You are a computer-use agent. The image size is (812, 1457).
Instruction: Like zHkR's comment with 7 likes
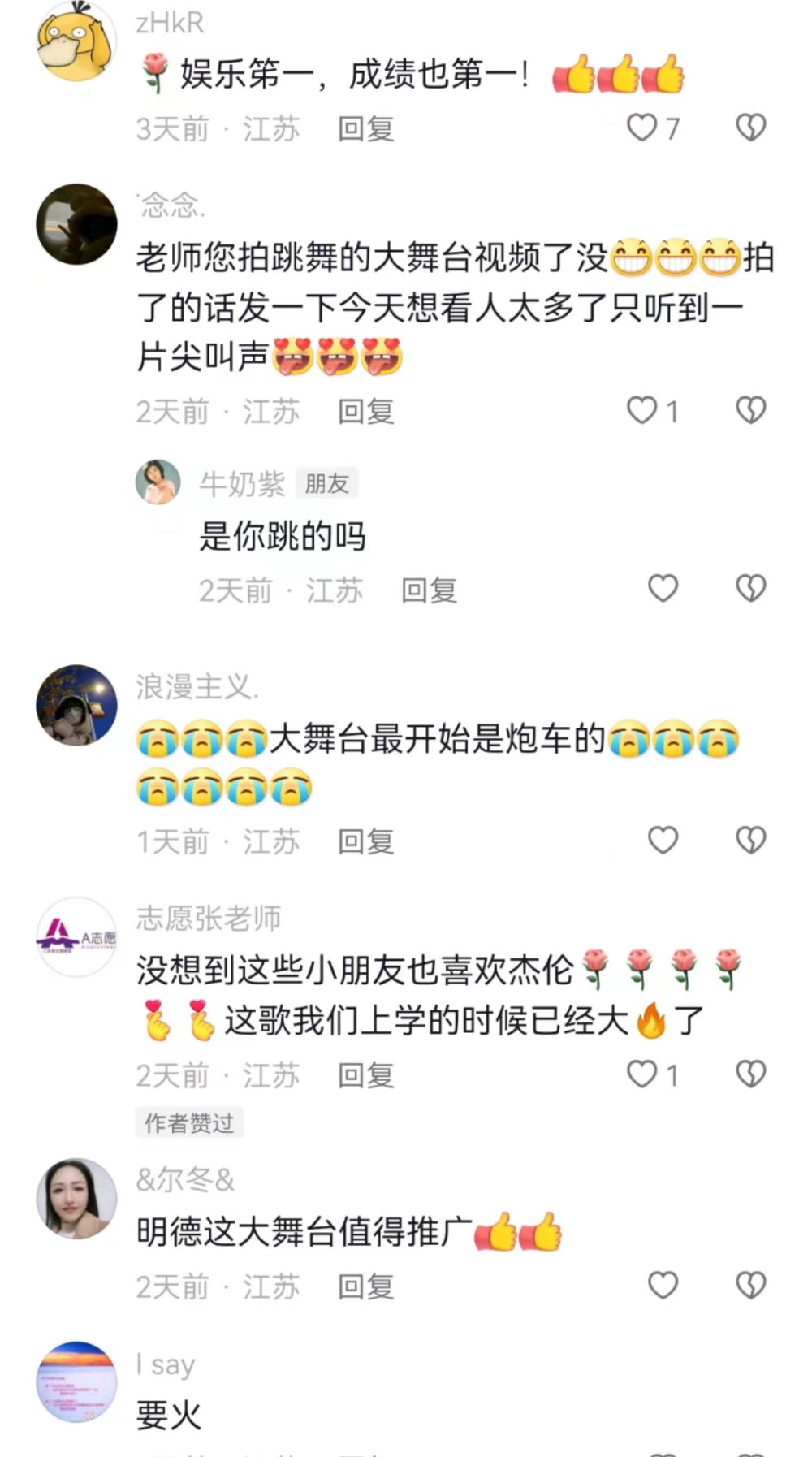pyautogui.click(x=642, y=128)
